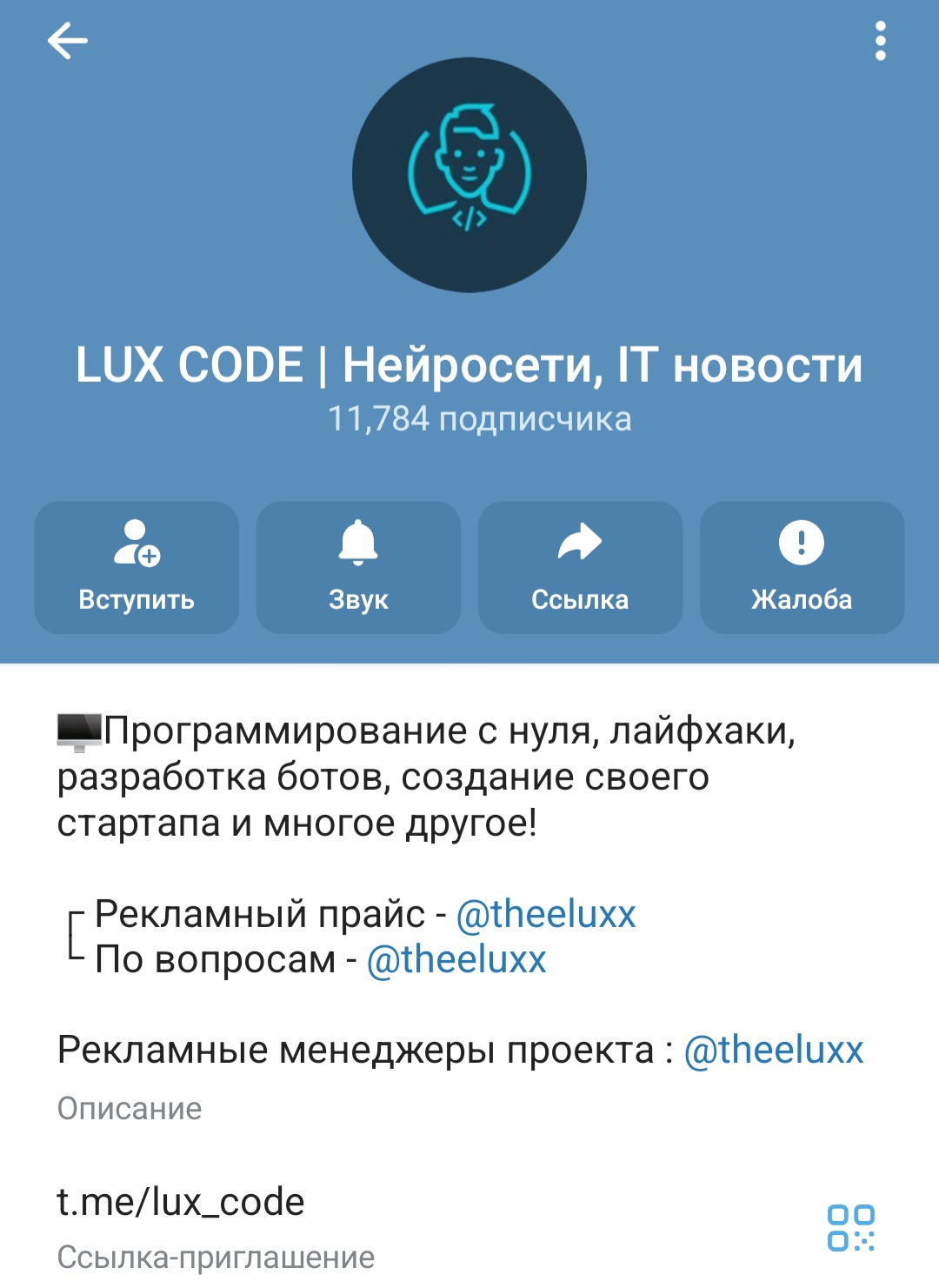Open @theeluxx link after Рекламный прайс
Image resolution: width=939 pixels, height=1288 pixels.
click(546, 914)
